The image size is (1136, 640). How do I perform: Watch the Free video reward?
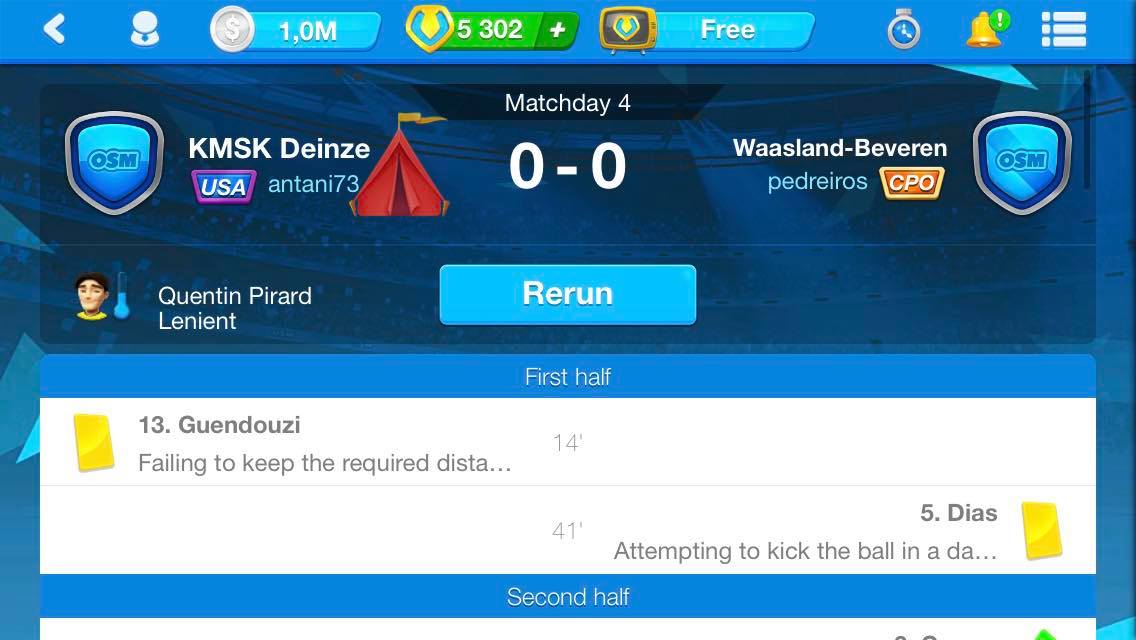(707, 30)
